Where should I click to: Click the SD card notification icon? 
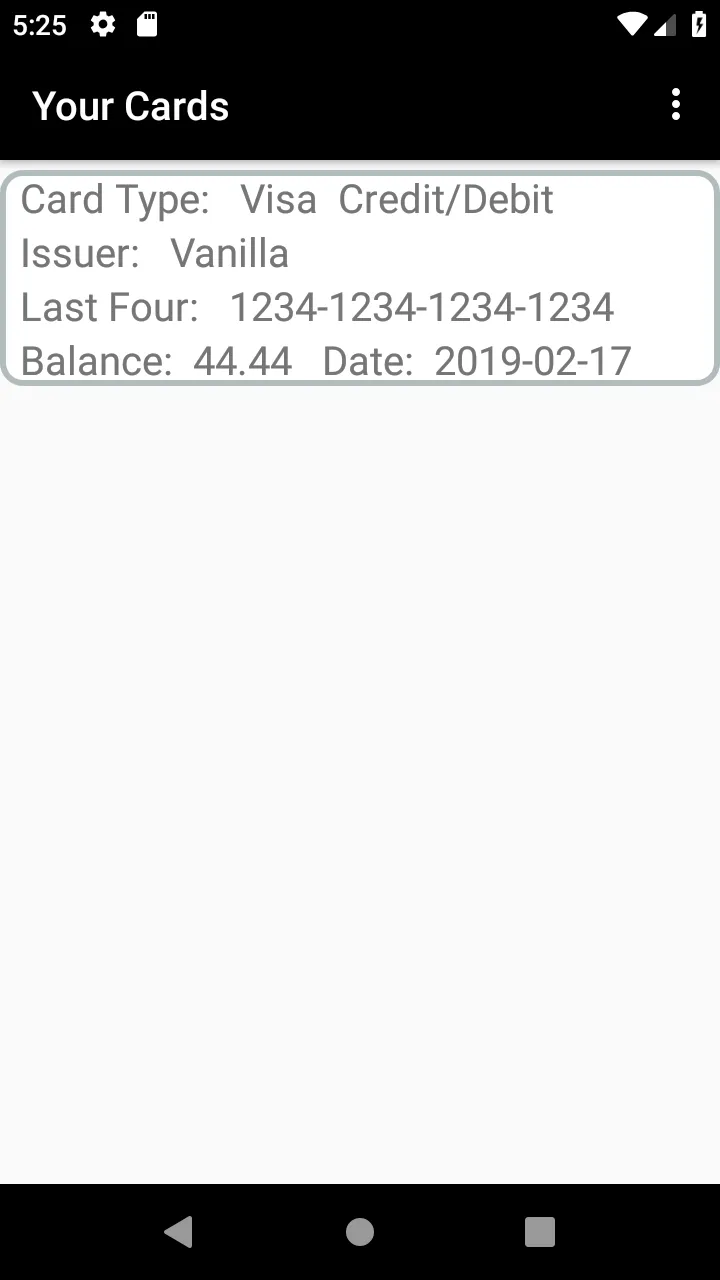tap(147, 24)
